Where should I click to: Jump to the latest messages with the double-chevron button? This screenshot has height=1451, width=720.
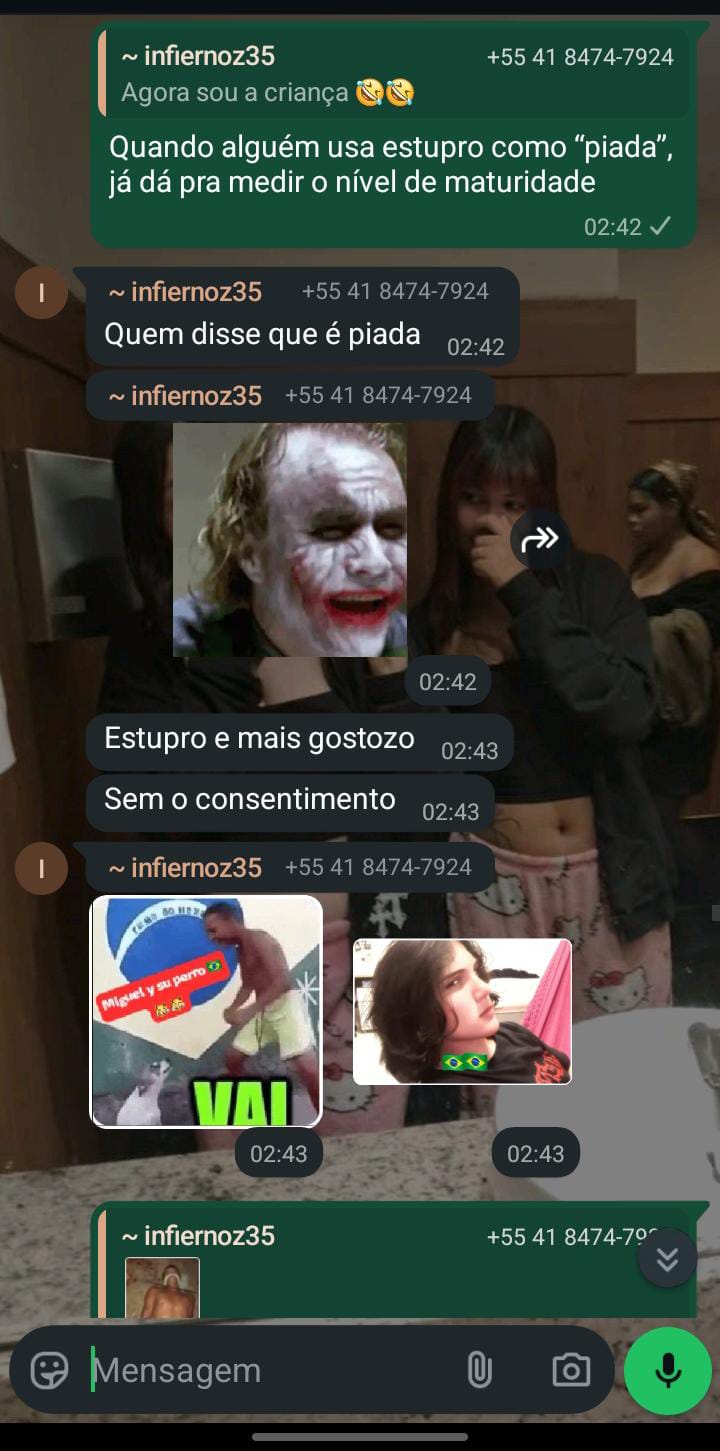coord(667,1259)
